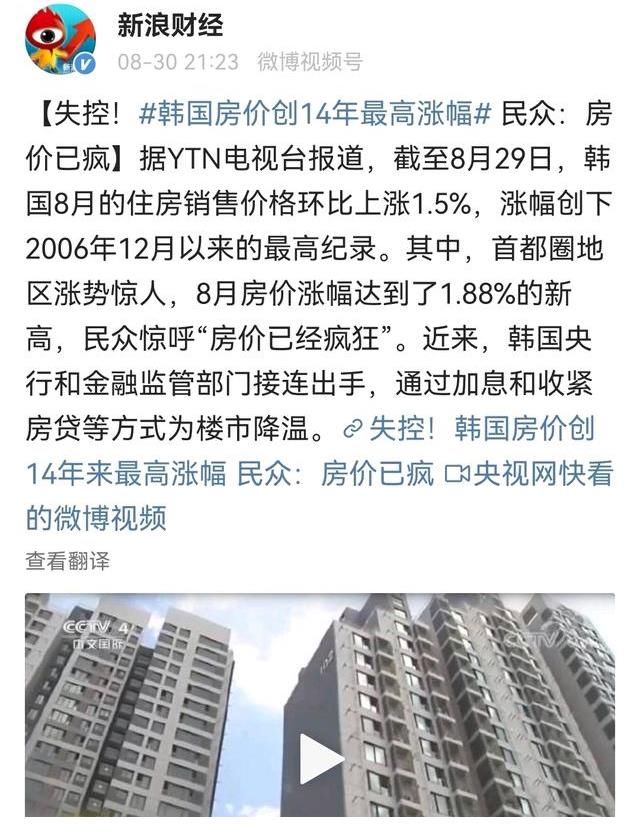Open hashtag #韩国房价创14年最高涨幅#
The width and height of the screenshot is (640, 837).
click(x=313, y=115)
